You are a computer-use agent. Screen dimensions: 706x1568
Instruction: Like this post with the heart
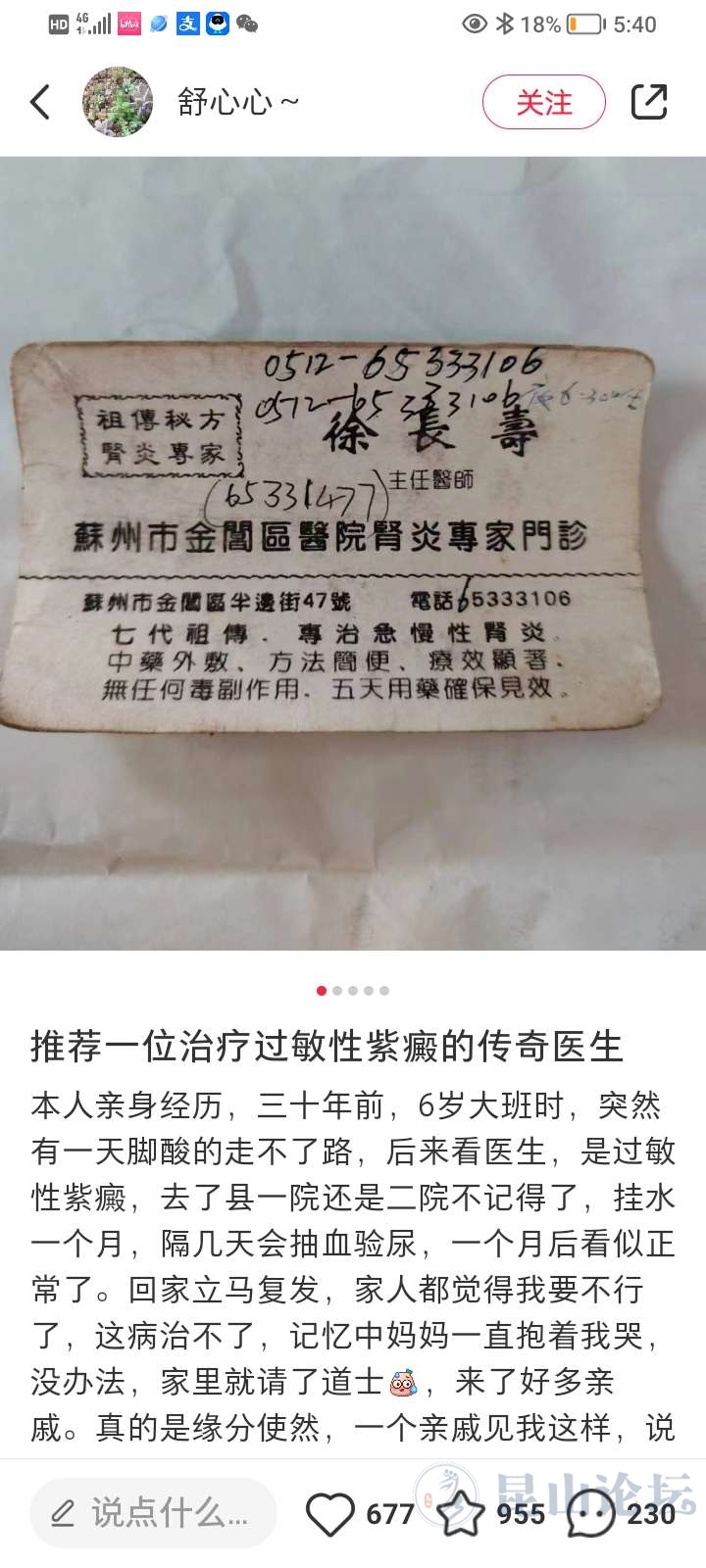pos(330,1514)
